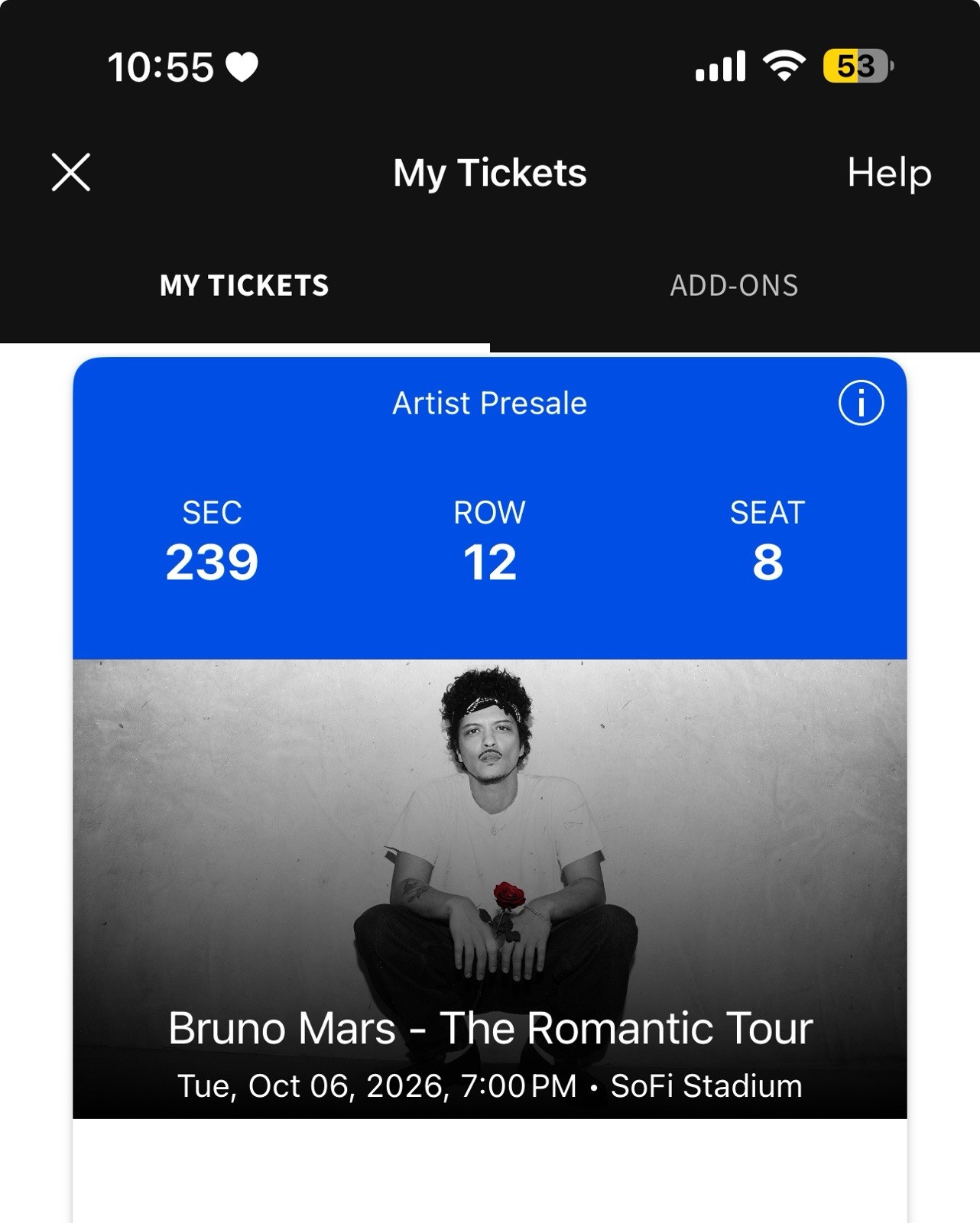980x1223 pixels.
Task: Select the MY TICKETS tab
Action: (x=245, y=287)
